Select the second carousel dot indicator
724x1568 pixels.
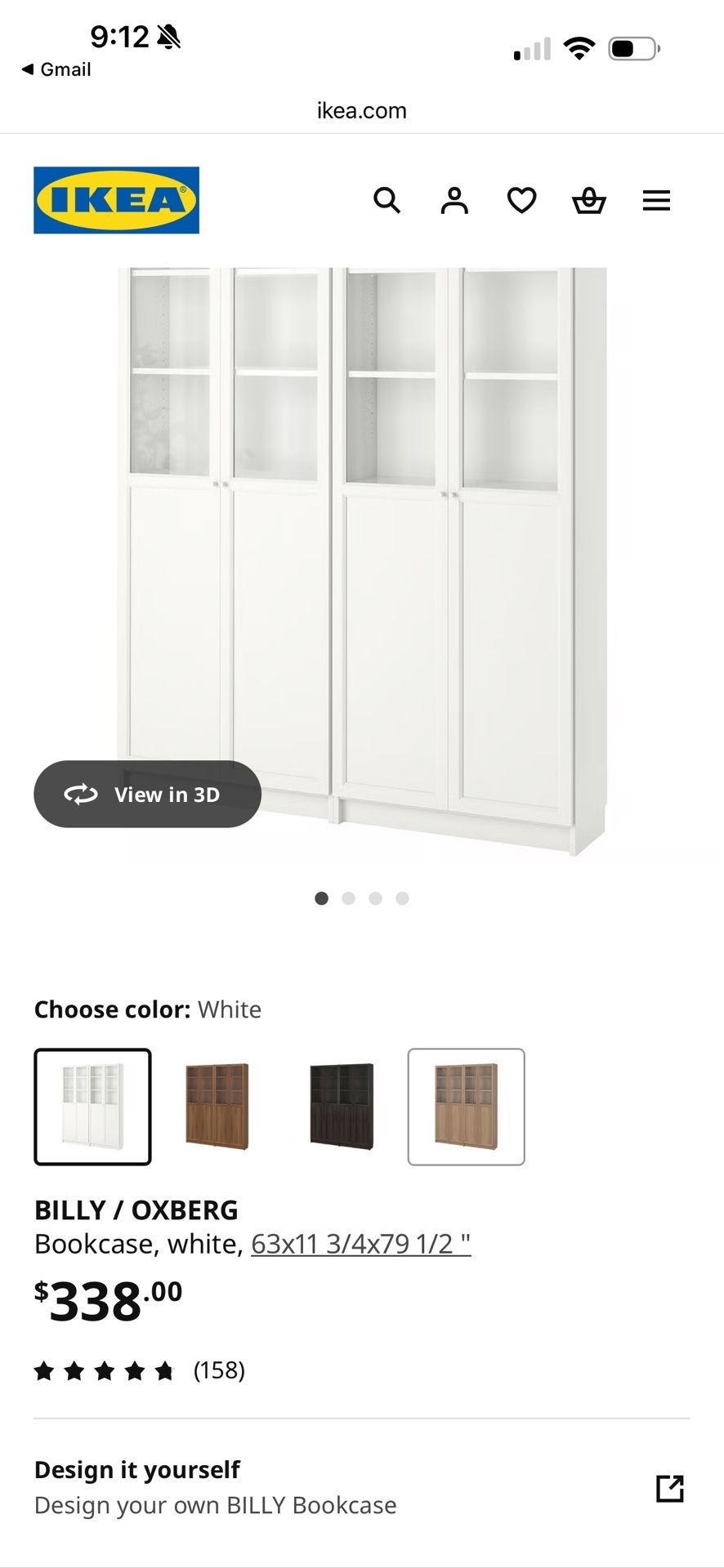pos(349,898)
